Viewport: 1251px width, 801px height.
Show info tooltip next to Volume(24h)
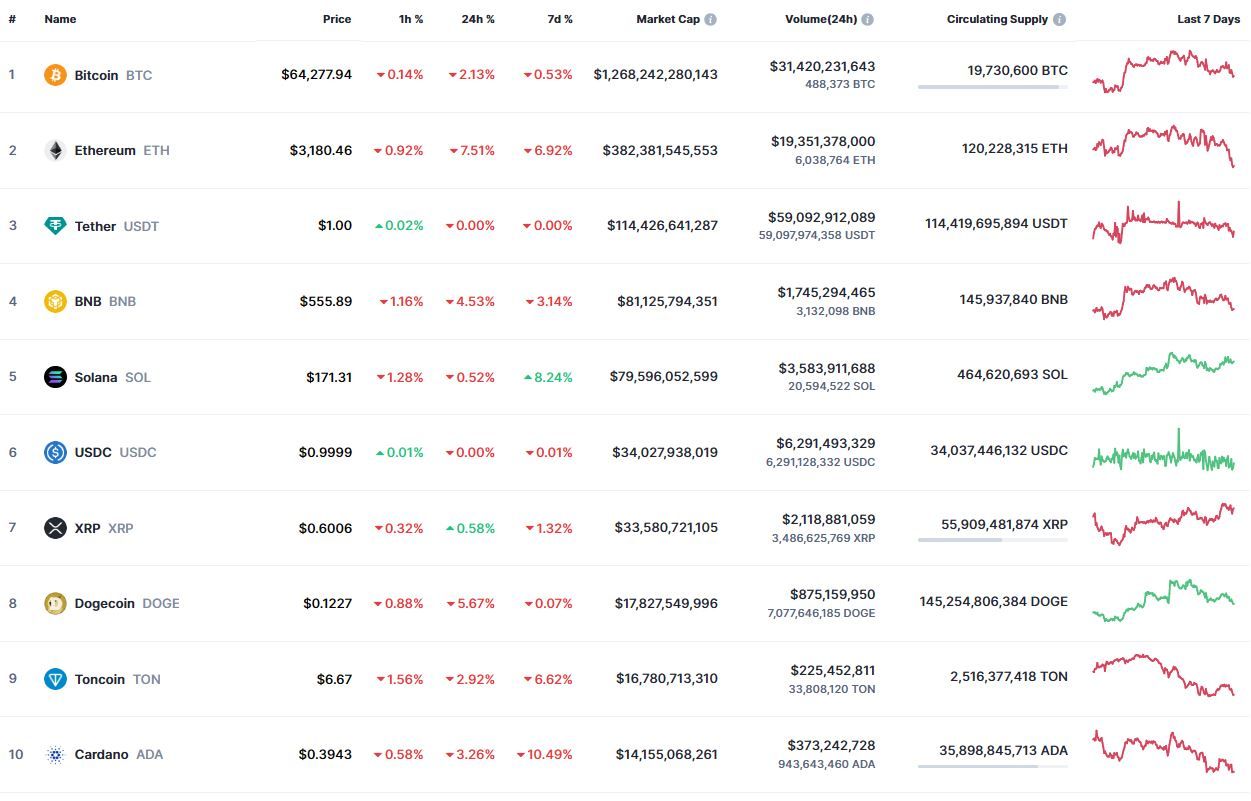867,19
